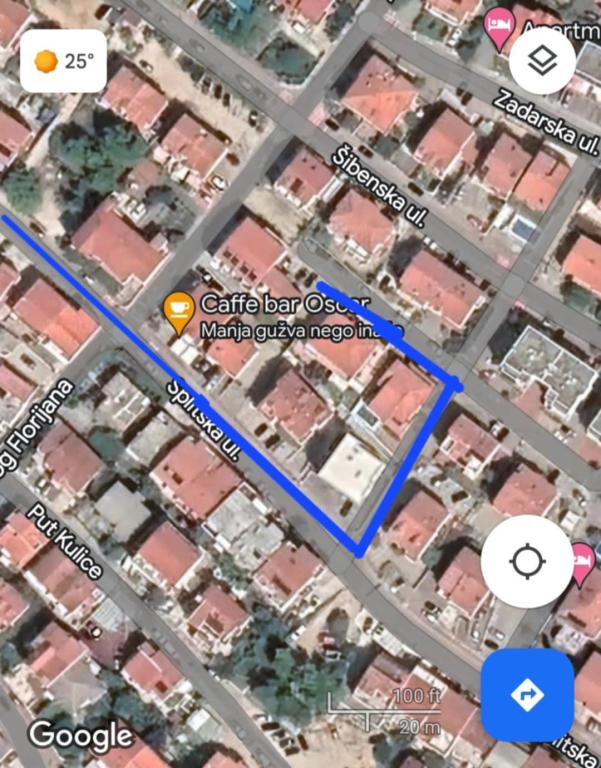Open the map layers selector

point(541,61)
